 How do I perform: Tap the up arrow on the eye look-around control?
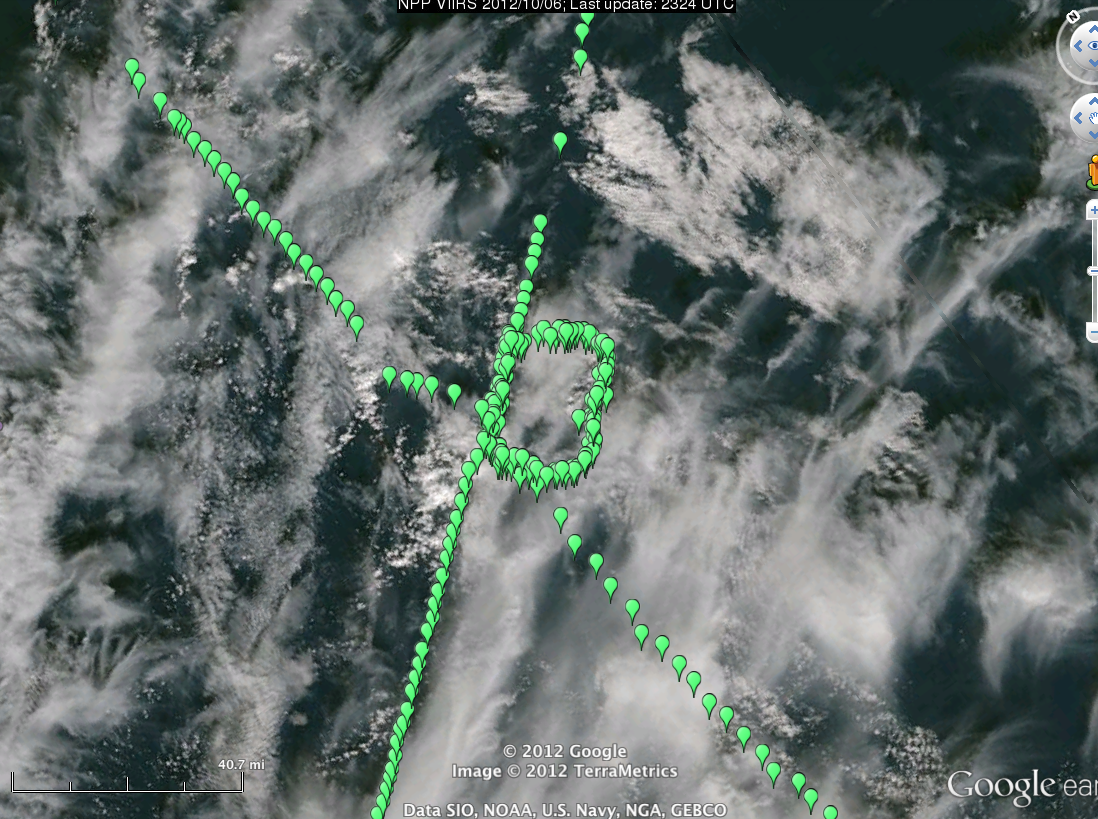[1093, 29]
